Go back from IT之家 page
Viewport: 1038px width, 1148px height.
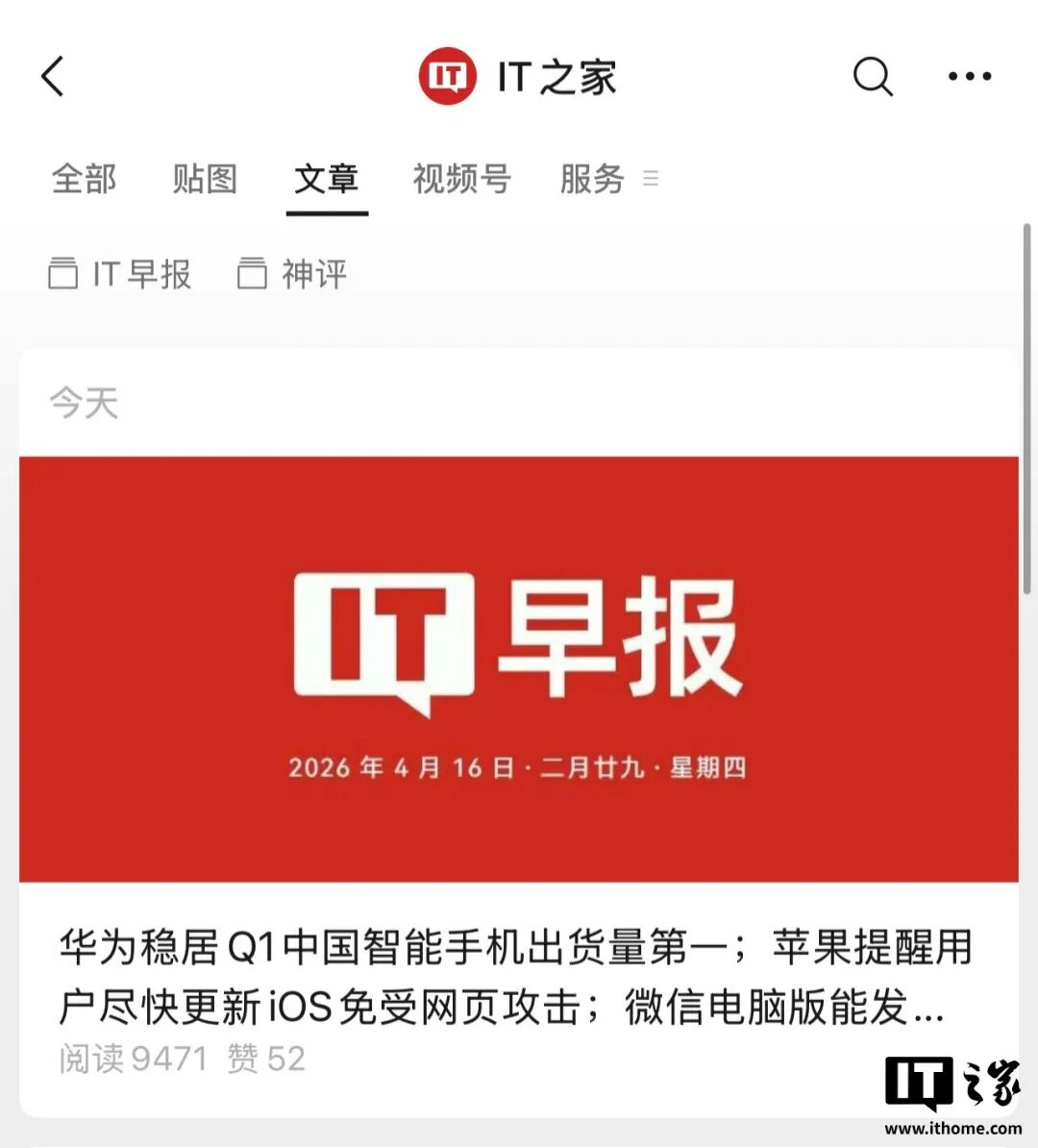click(54, 77)
